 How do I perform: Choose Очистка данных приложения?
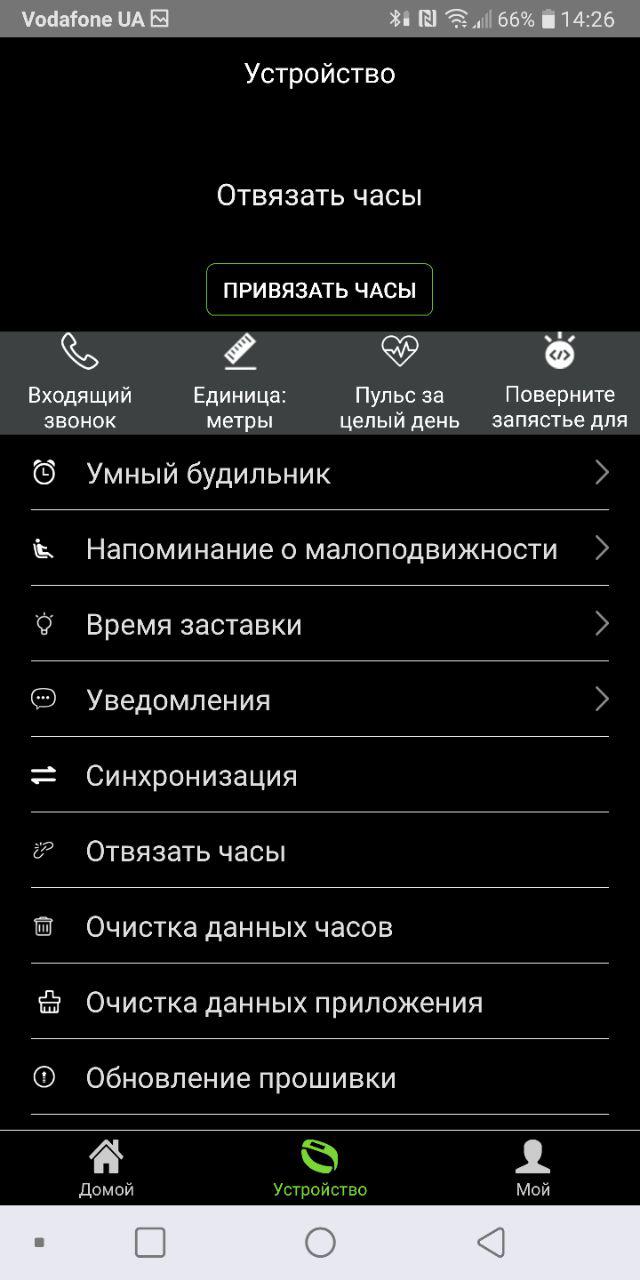(320, 1002)
